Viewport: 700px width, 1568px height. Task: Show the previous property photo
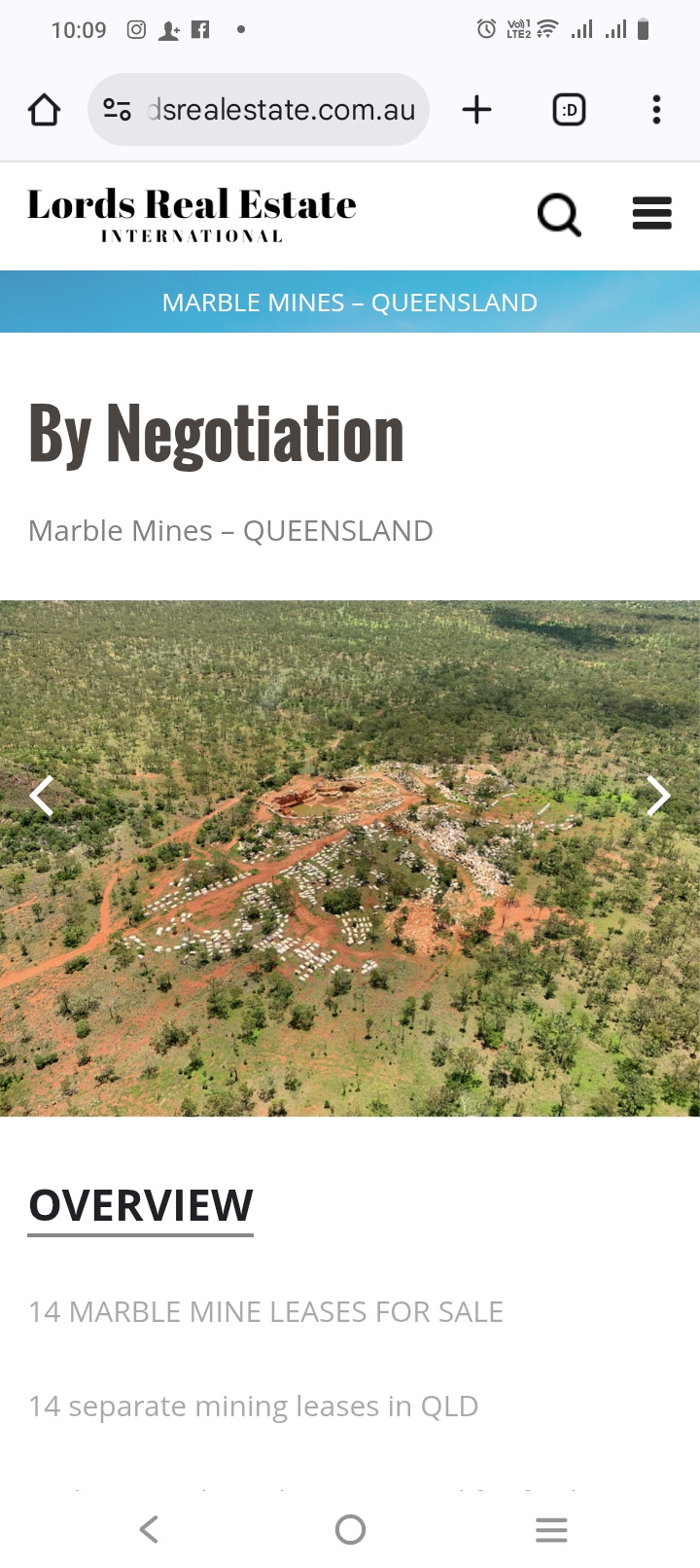pyautogui.click(x=42, y=796)
